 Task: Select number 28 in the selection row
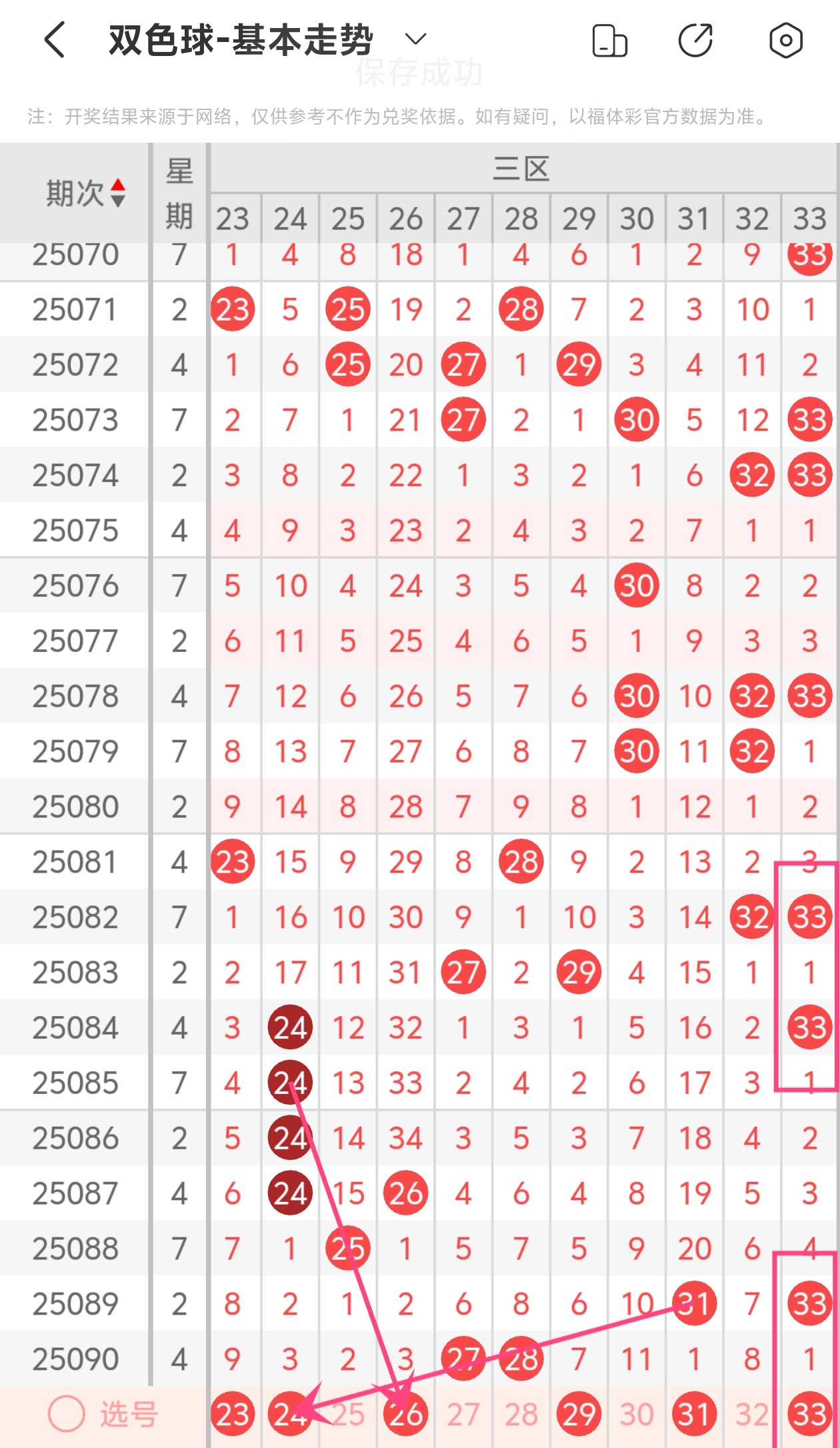coord(521,1415)
